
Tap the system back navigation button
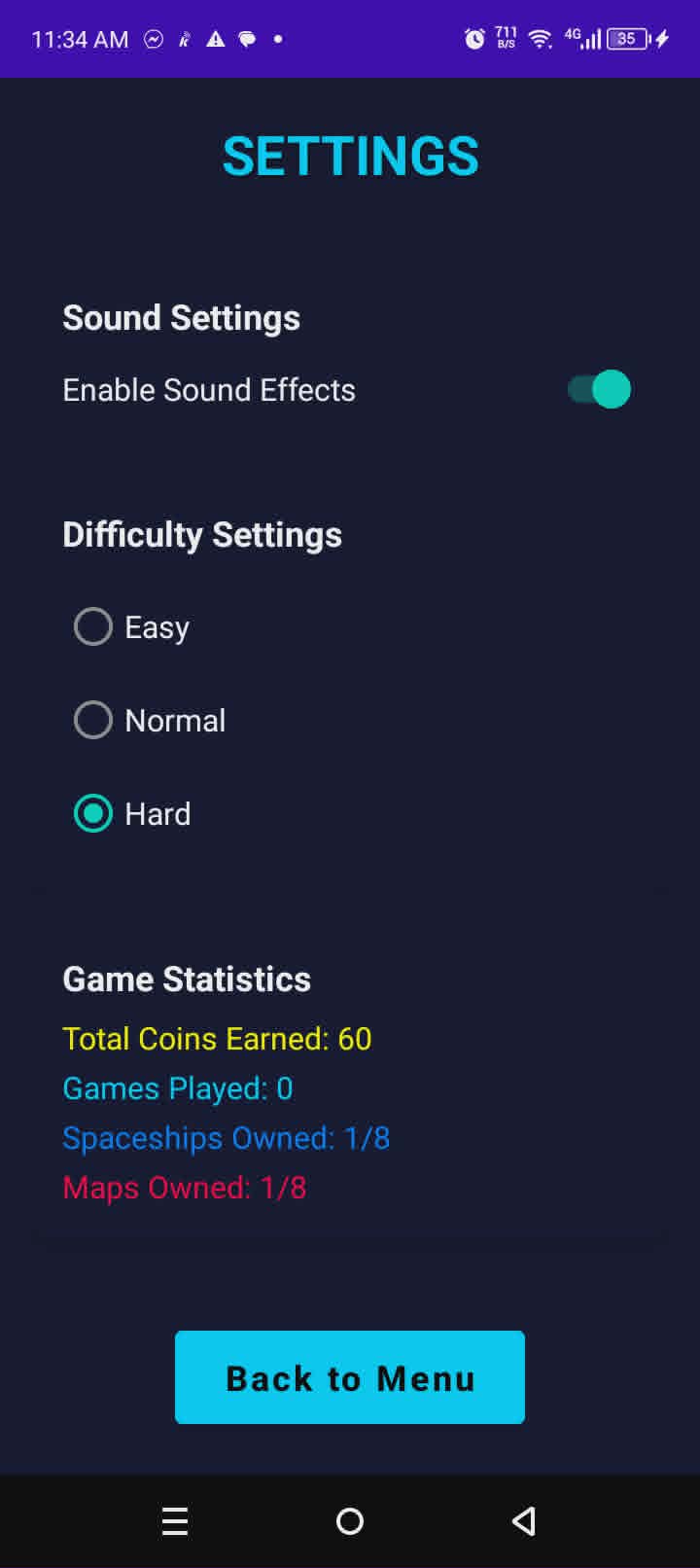point(524,1521)
